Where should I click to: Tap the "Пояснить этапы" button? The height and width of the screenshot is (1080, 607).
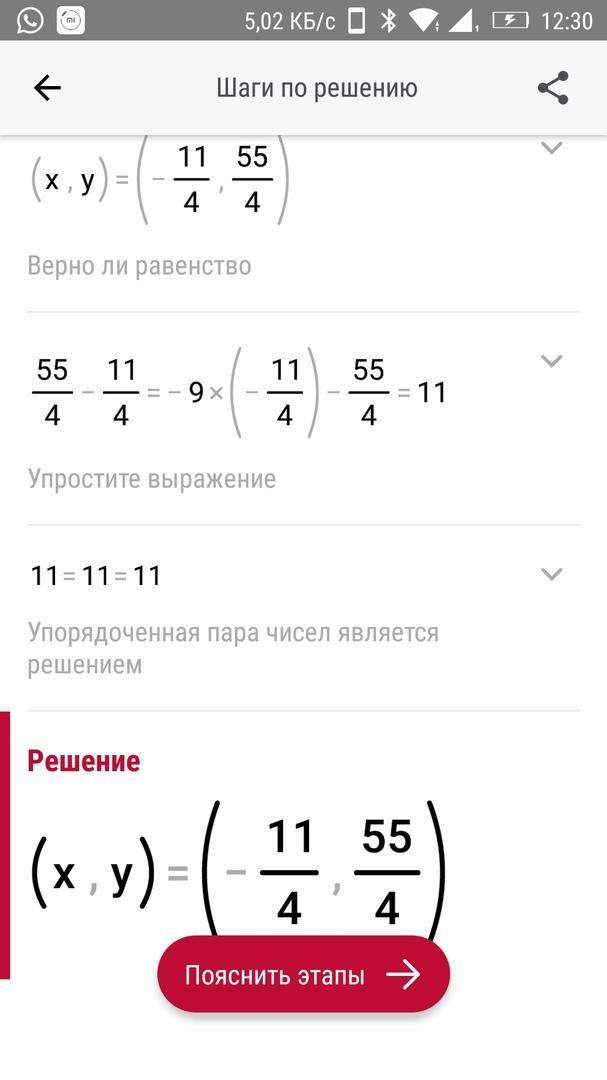[303, 975]
